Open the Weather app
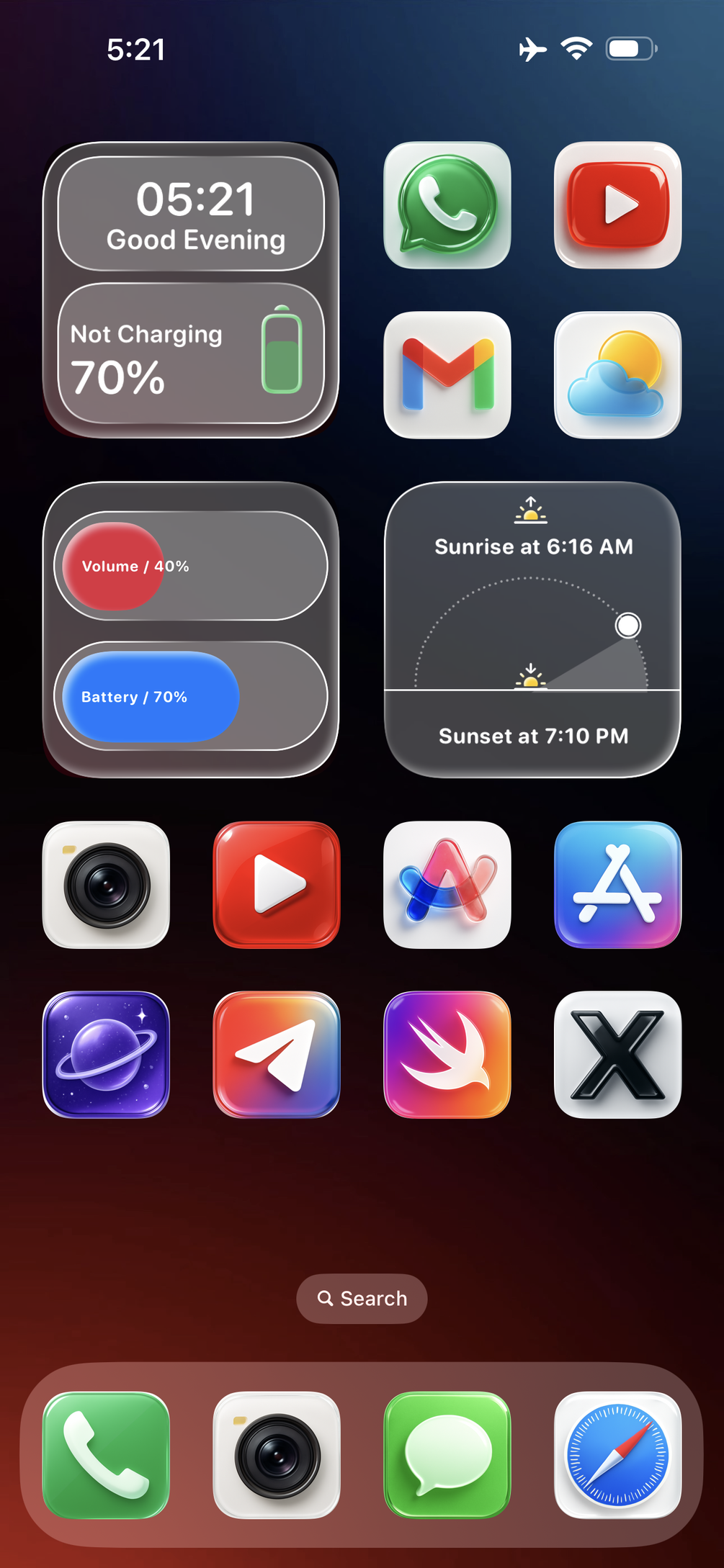The height and width of the screenshot is (1568, 724). [617, 375]
